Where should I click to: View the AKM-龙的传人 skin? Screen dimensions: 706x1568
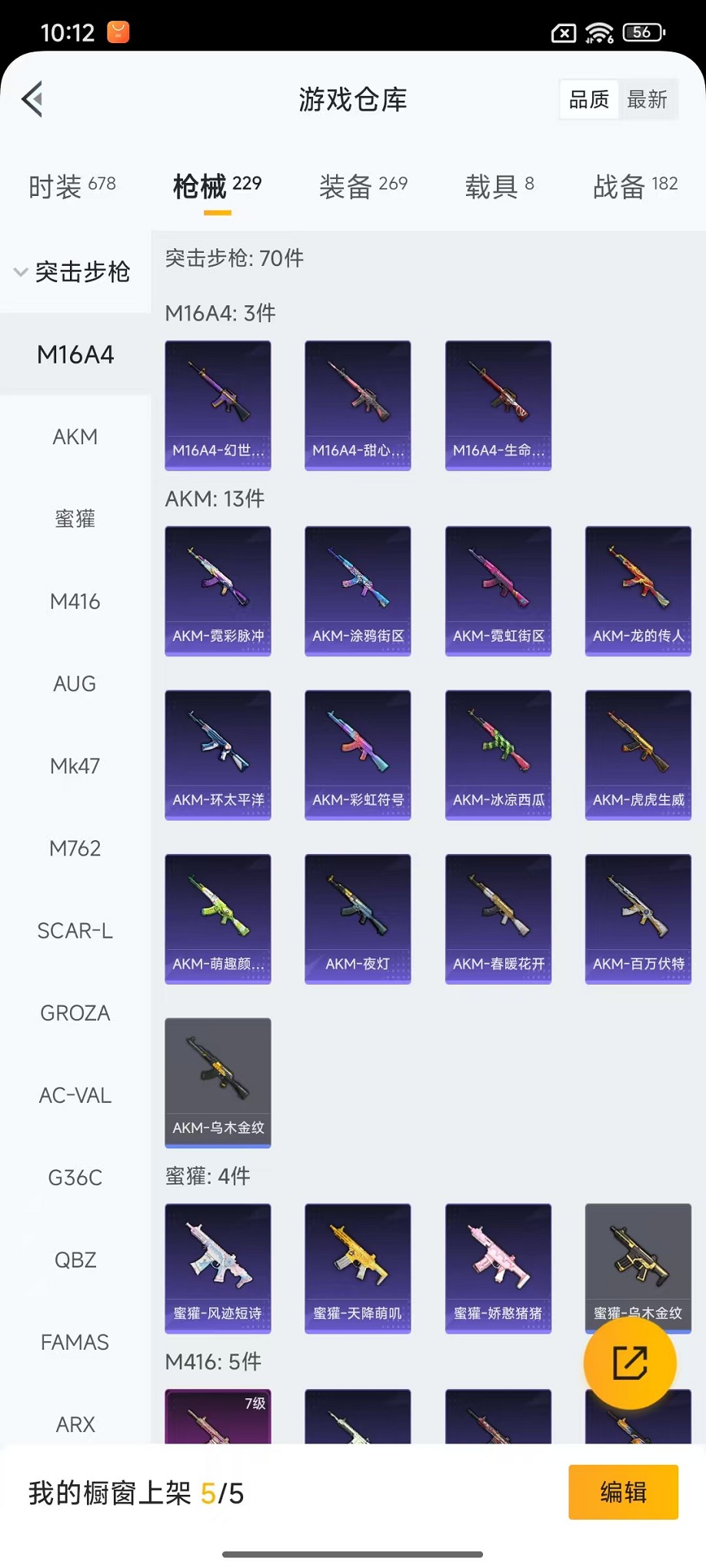pos(638,590)
